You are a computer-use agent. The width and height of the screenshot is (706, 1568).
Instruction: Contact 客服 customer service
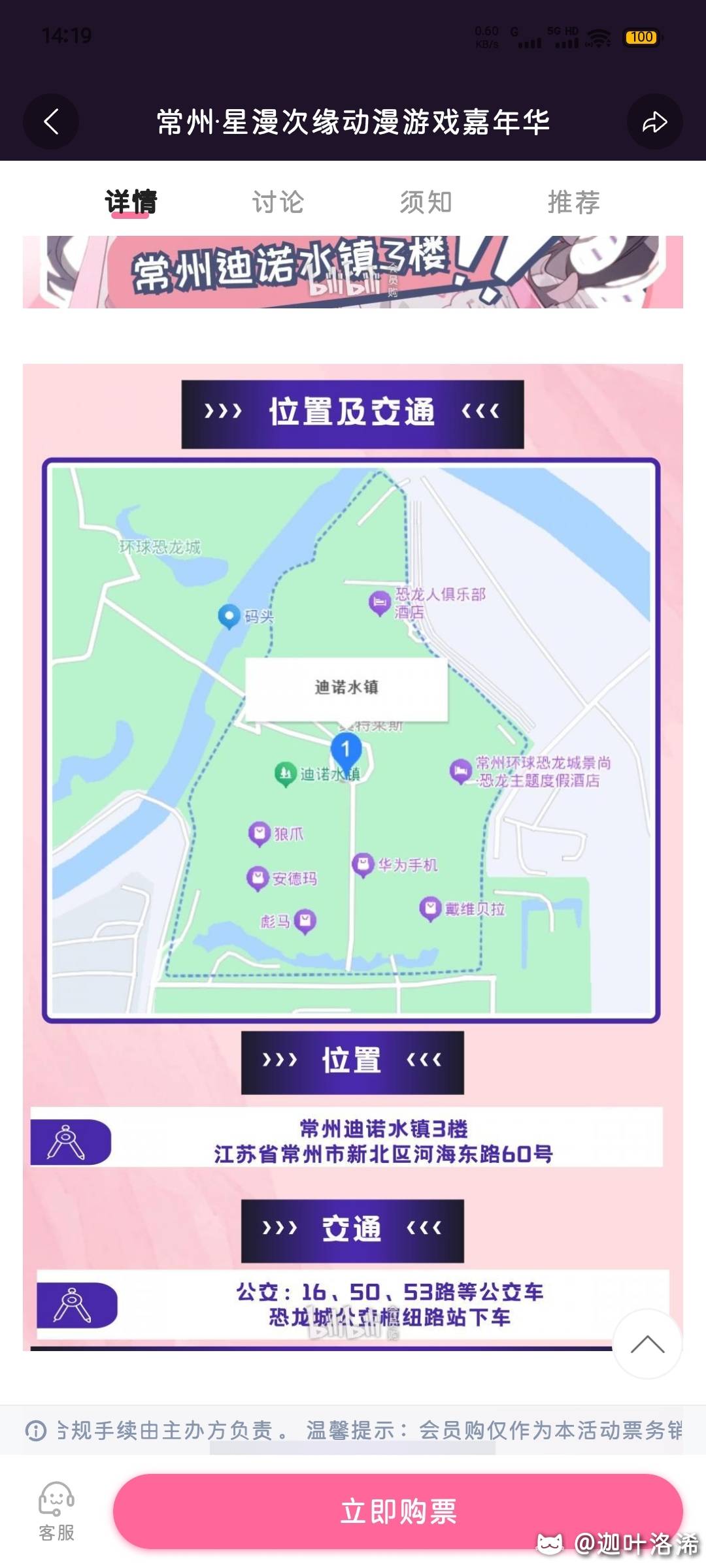[56, 1512]
